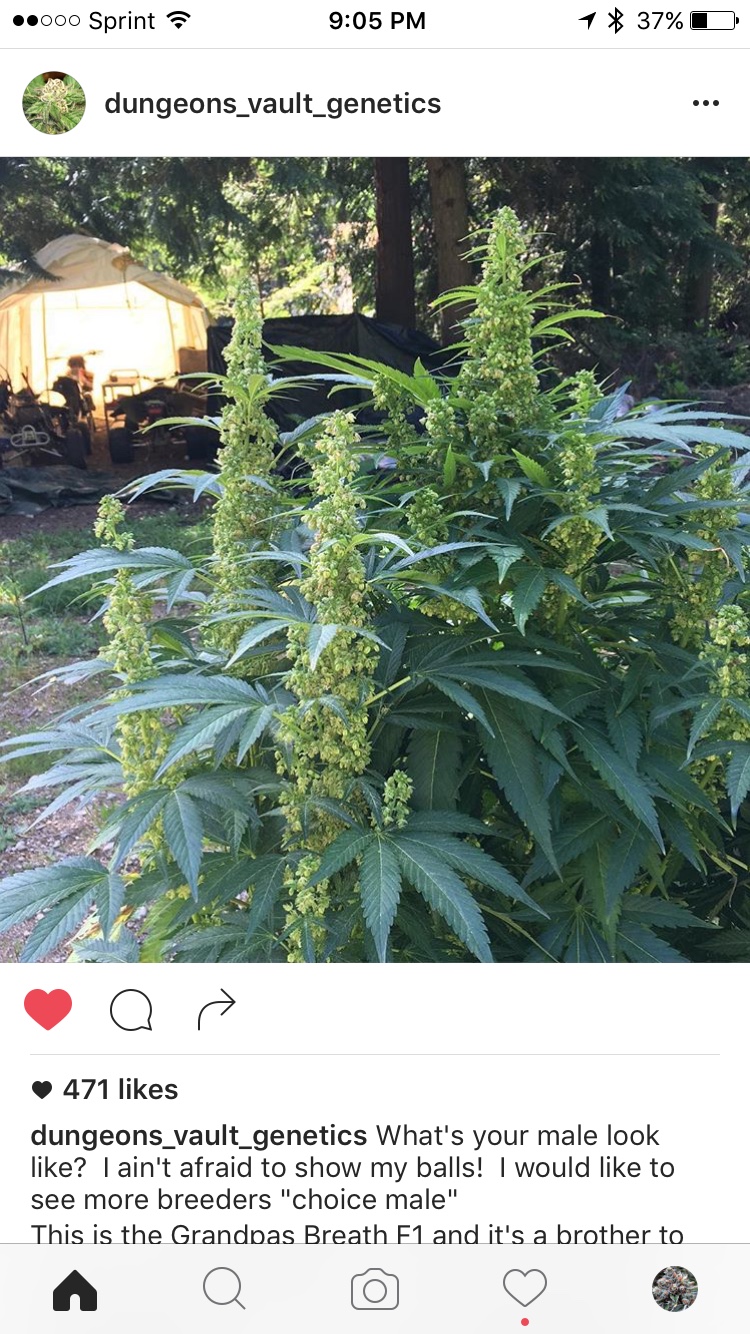Open my profile tab
This screenshot has width=750, height=1334.
(x=674, y=1290)
